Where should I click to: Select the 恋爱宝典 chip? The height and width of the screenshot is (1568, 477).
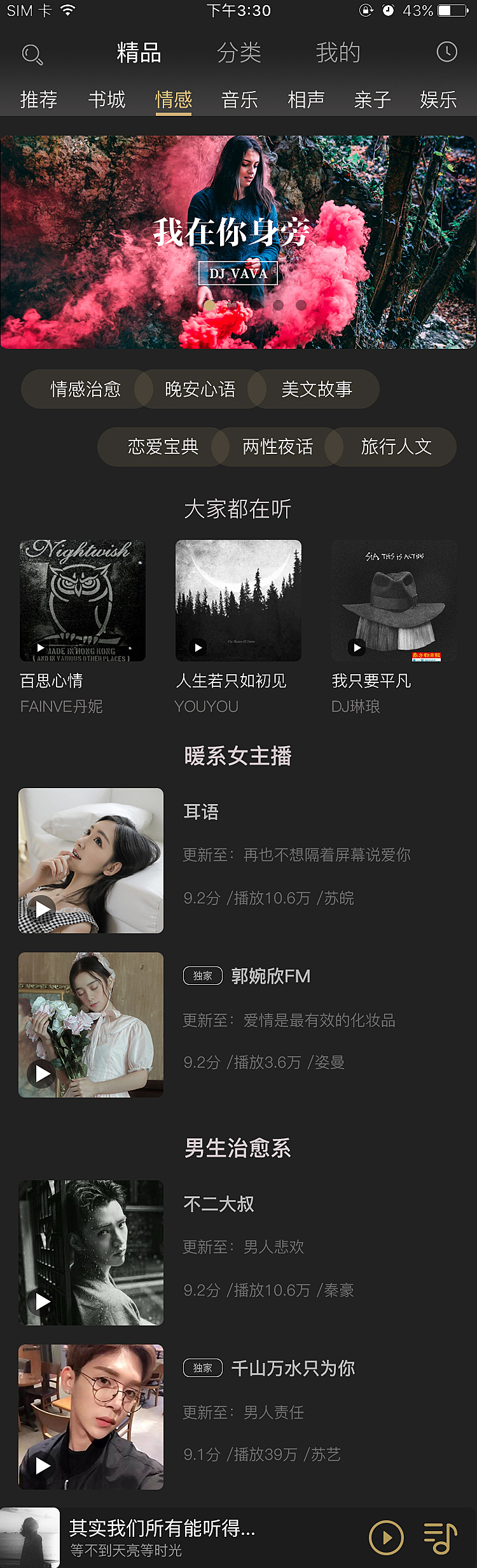(163, 447)
